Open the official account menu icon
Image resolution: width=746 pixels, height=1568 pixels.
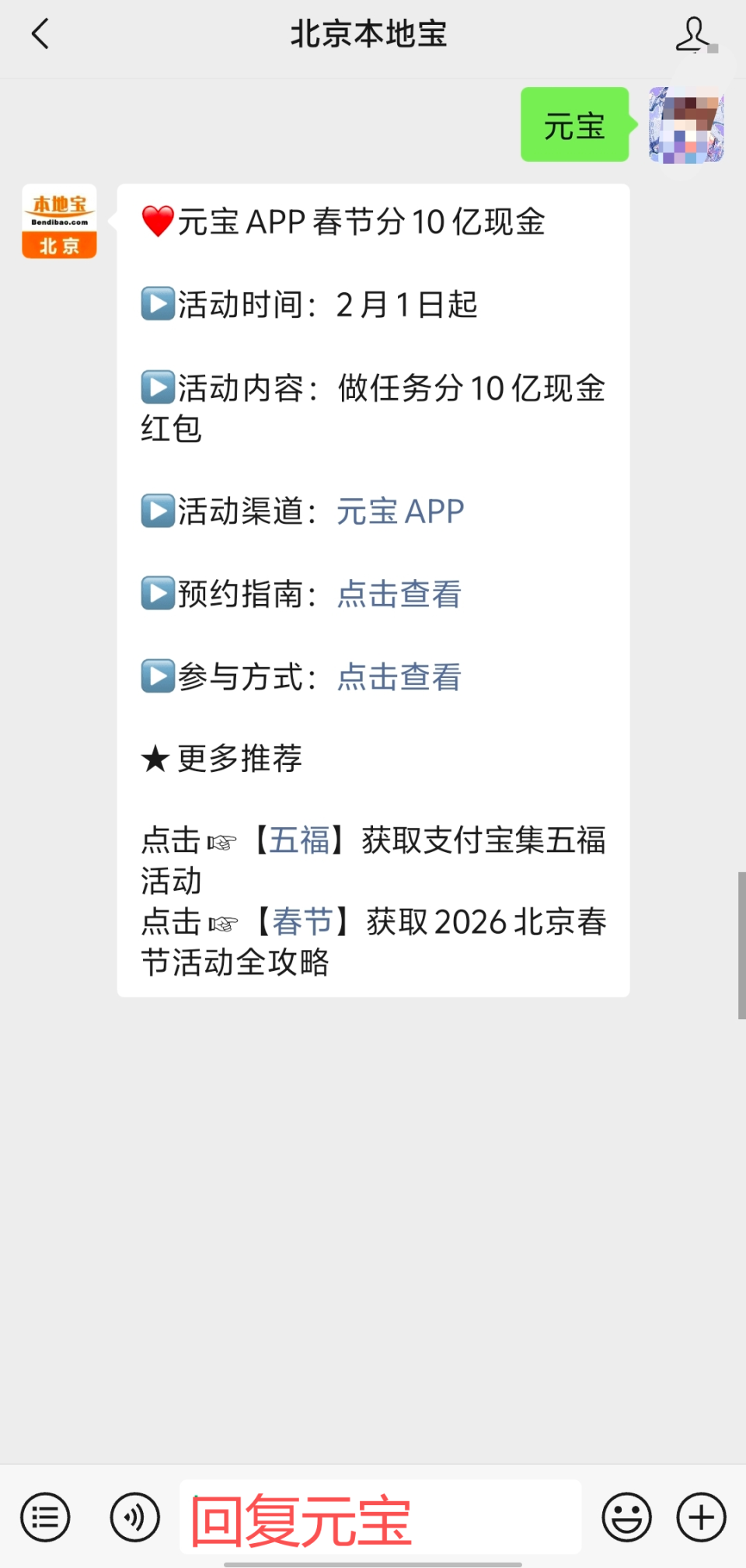[45, 1517]
